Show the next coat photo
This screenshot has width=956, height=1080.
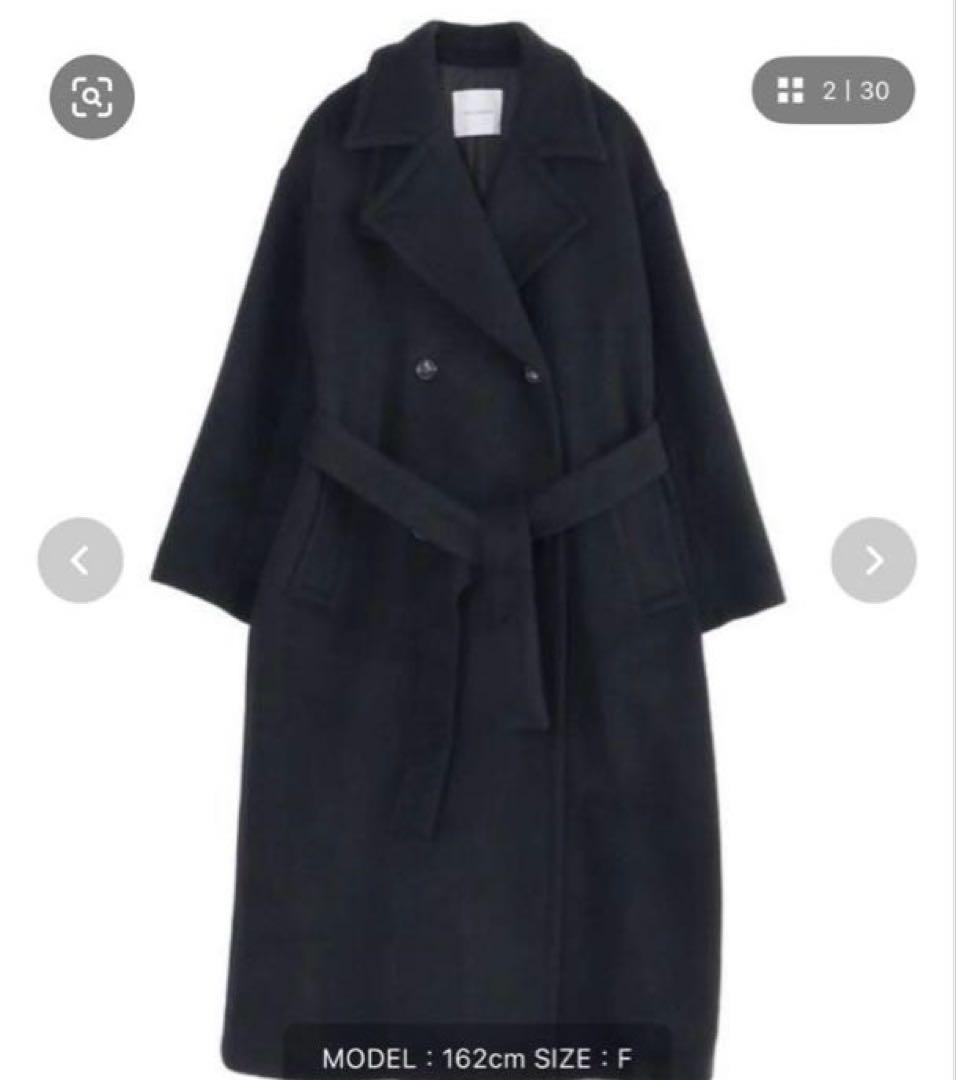[x=873, y=560]
